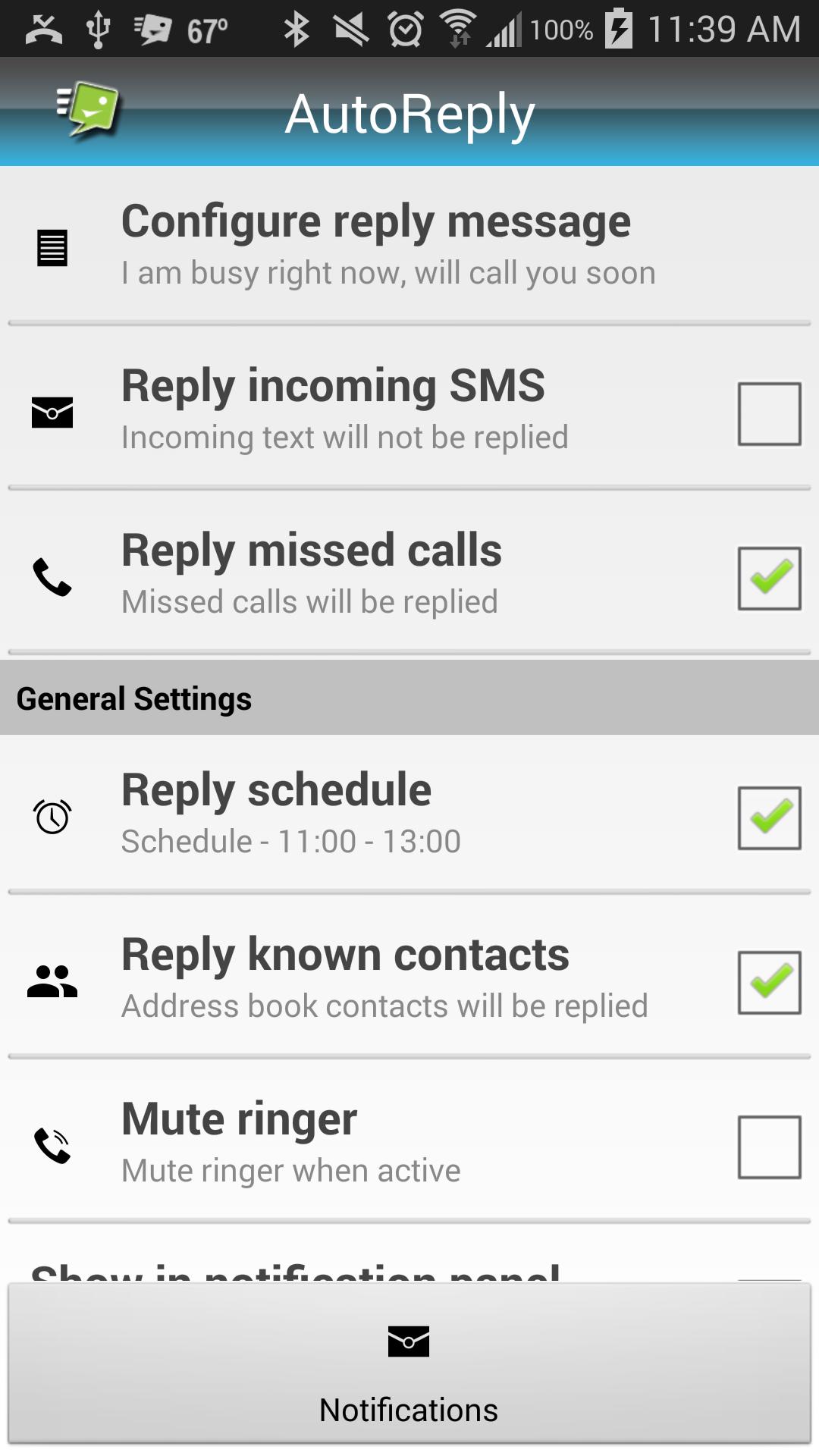Tap the document icon beside Configure reply message
Image resolution: width=819 pixels, height=1456 pixels.
[52, 247]
